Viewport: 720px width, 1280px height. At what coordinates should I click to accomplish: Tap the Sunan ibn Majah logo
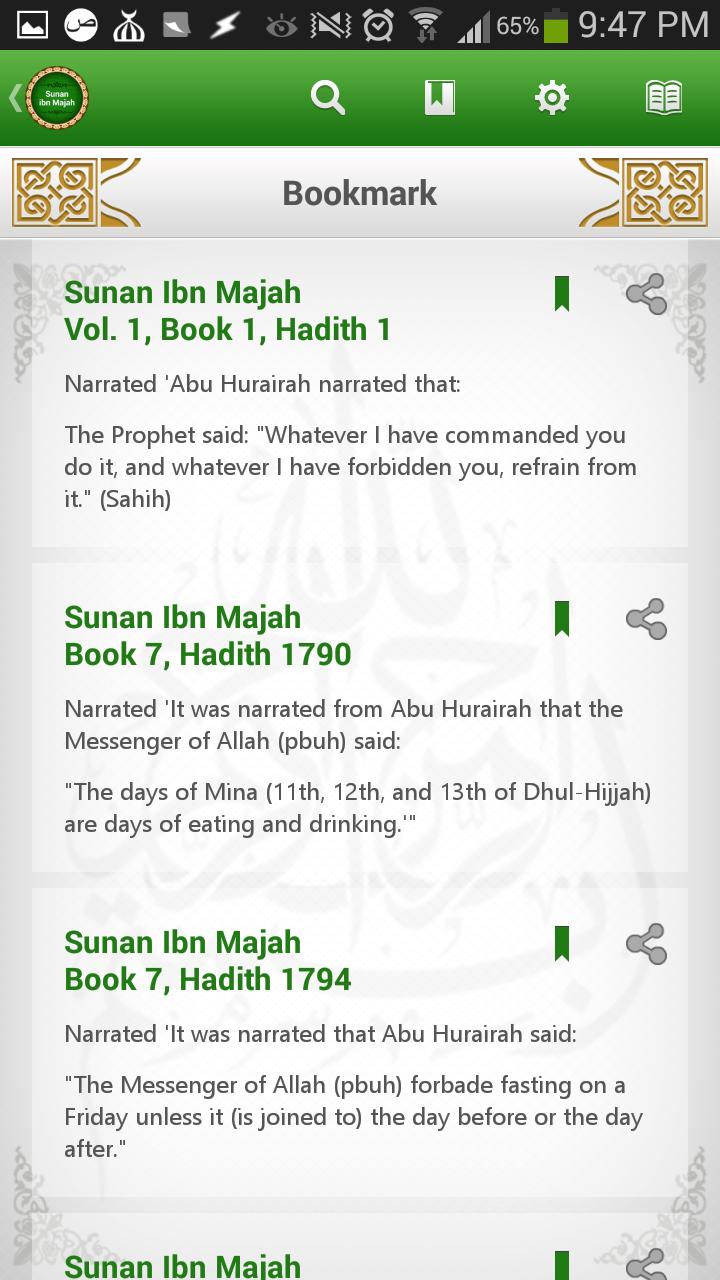tap(52, 98)
